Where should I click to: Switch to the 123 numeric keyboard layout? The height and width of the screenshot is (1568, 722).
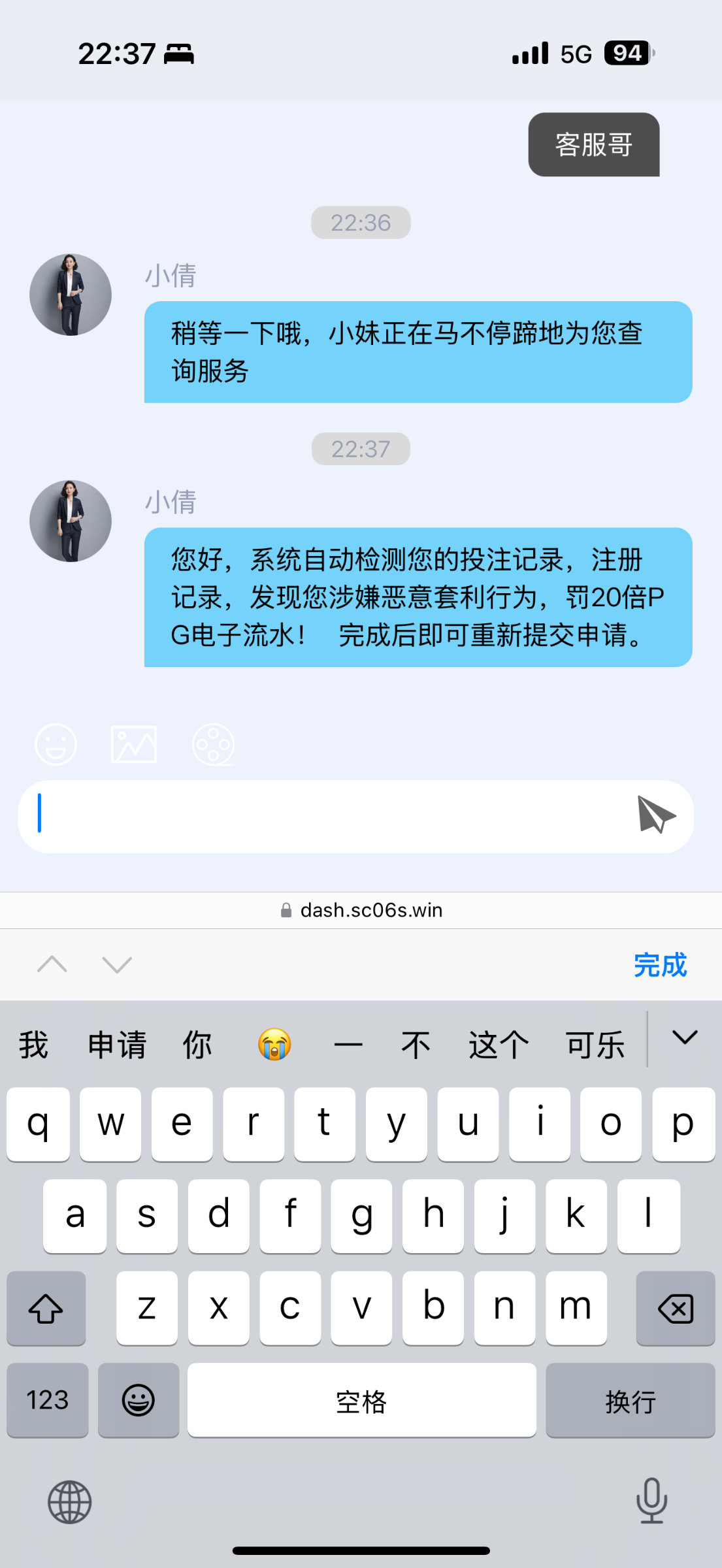(46, 1401)
